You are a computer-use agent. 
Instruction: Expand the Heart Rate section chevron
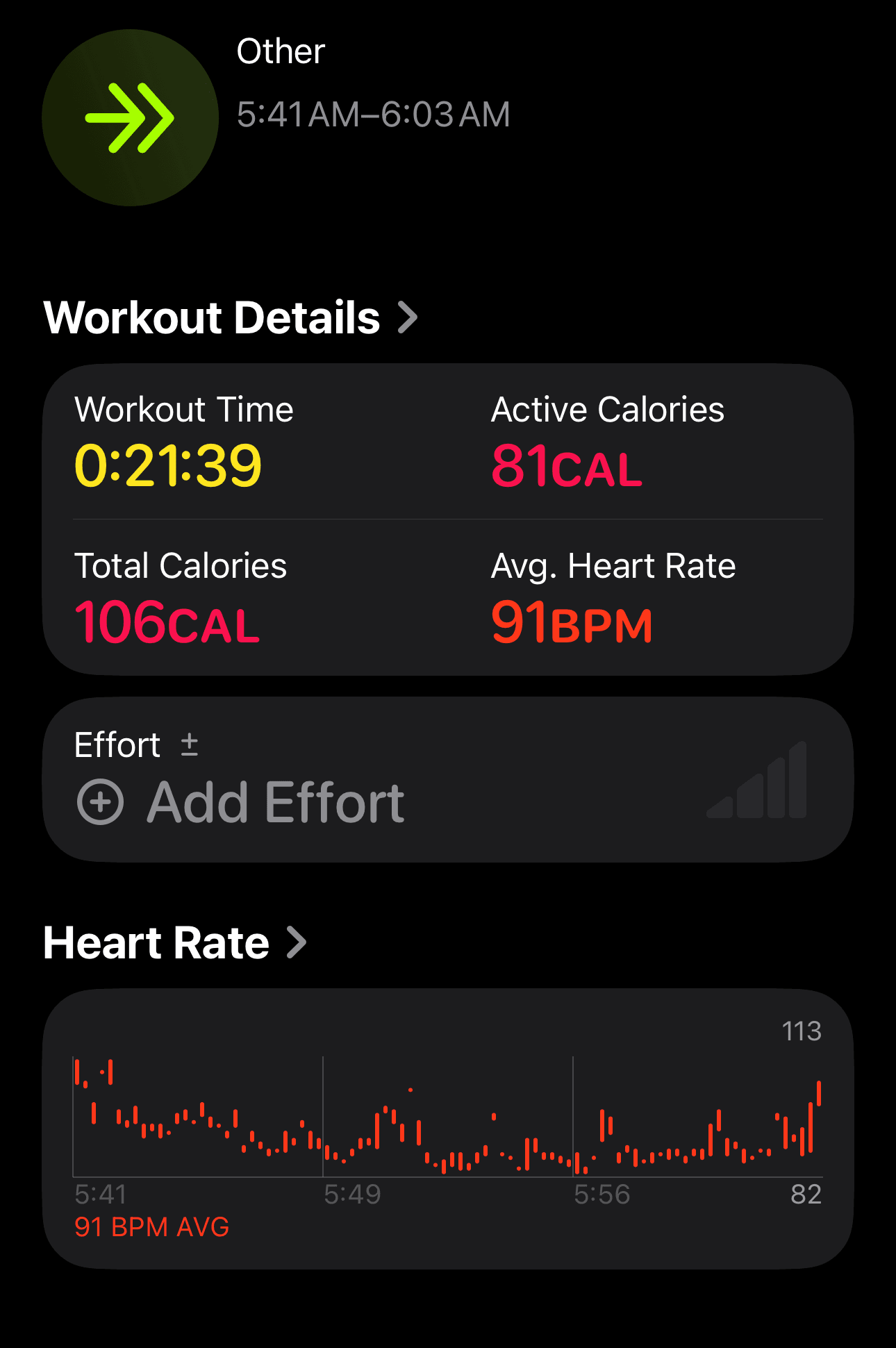tap(297, 943)
